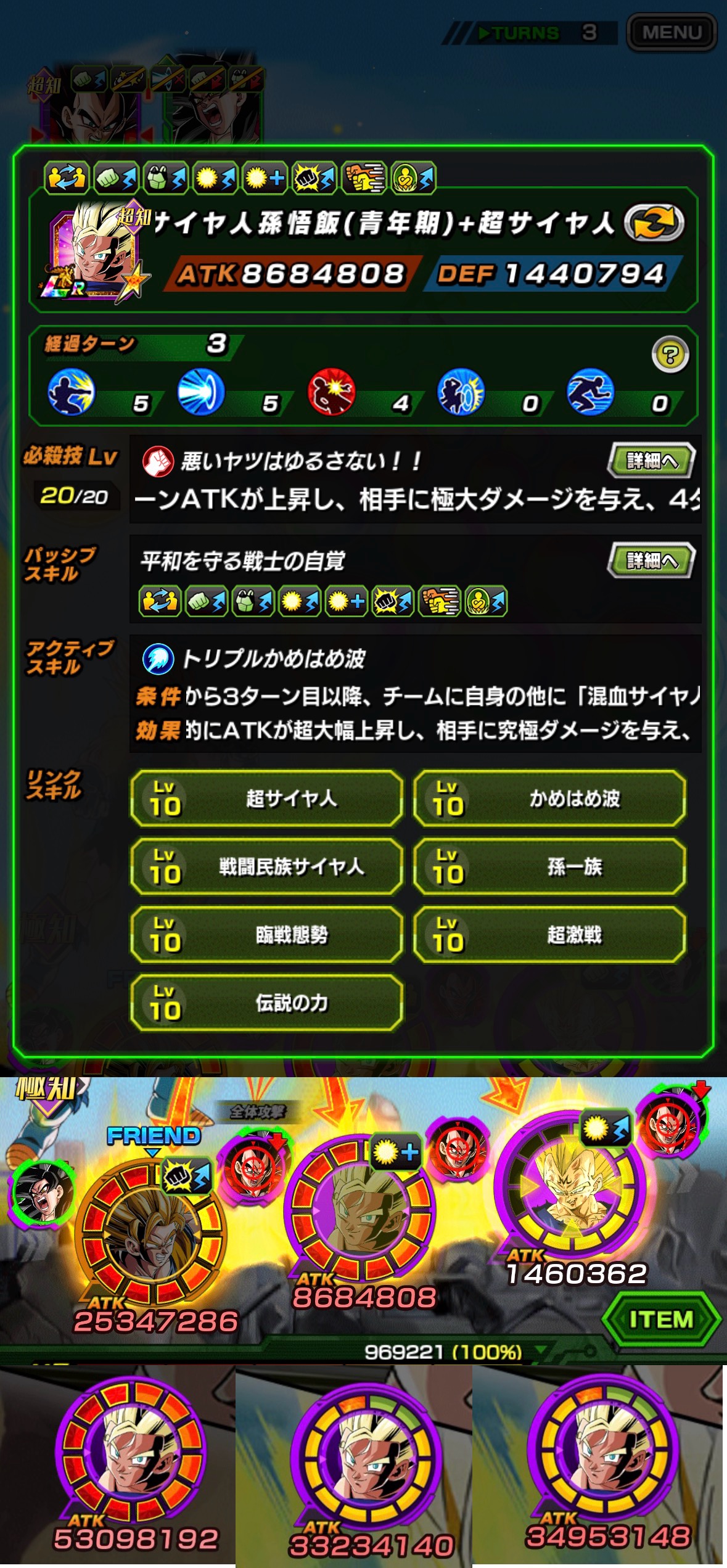Viewport: 727px width, 1568px height.
Task: View 詳細へ details for the パッシブスキル
Action: pyautogui.click(x=651, y=560)
